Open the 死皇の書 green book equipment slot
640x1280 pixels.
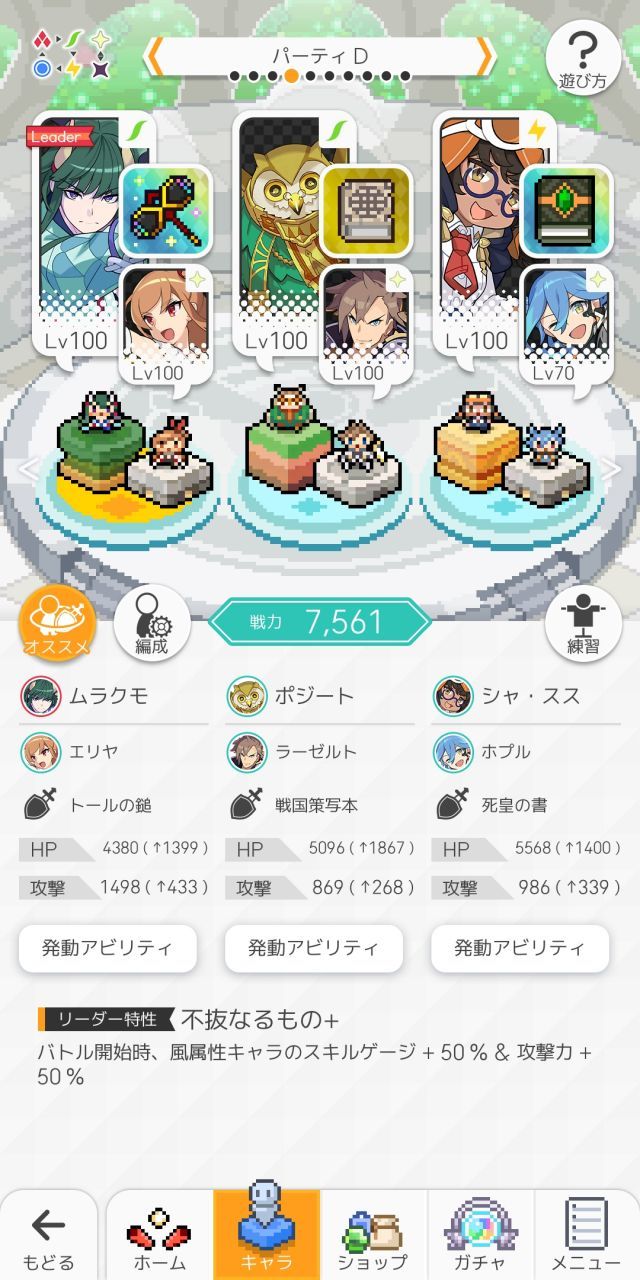pos(566,210)
